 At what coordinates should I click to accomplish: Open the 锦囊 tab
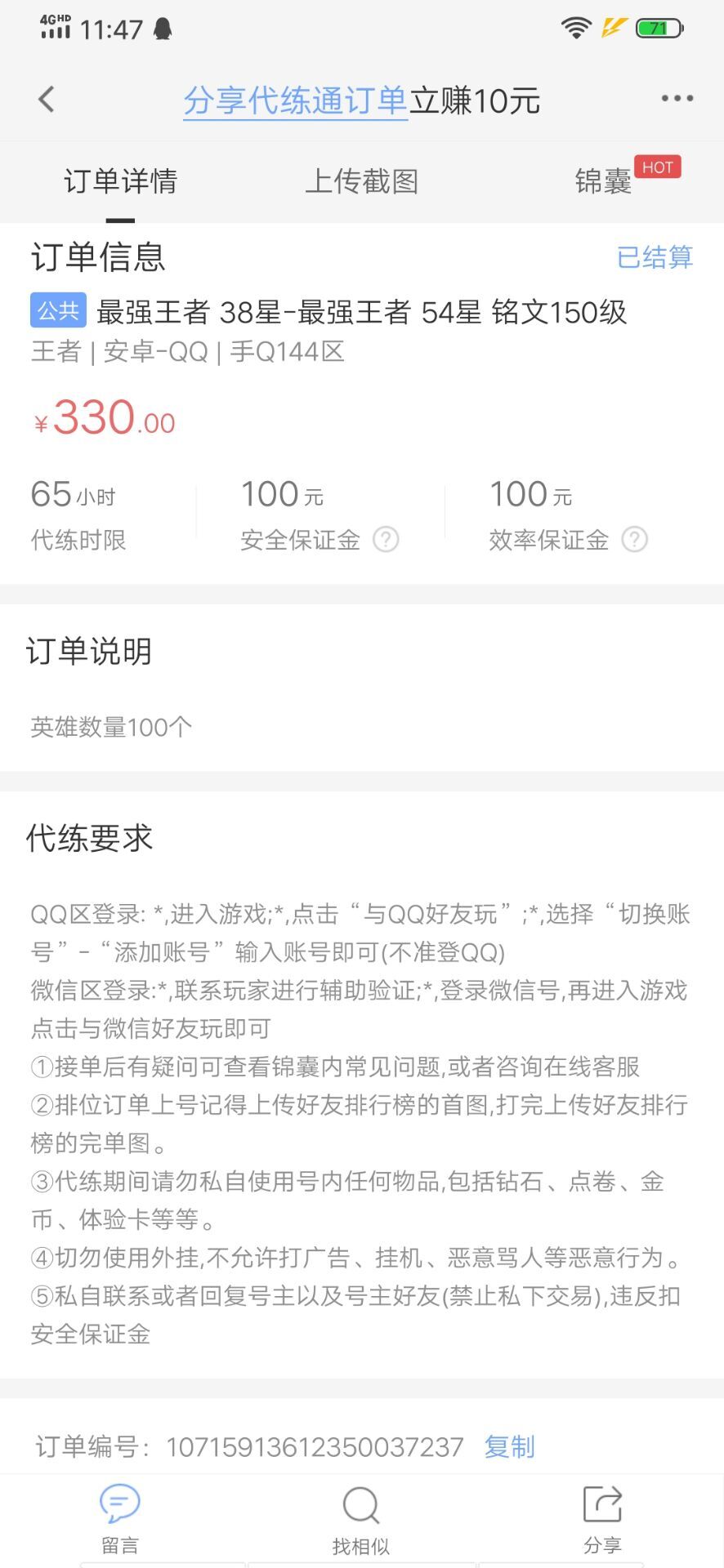pos(604,181)
